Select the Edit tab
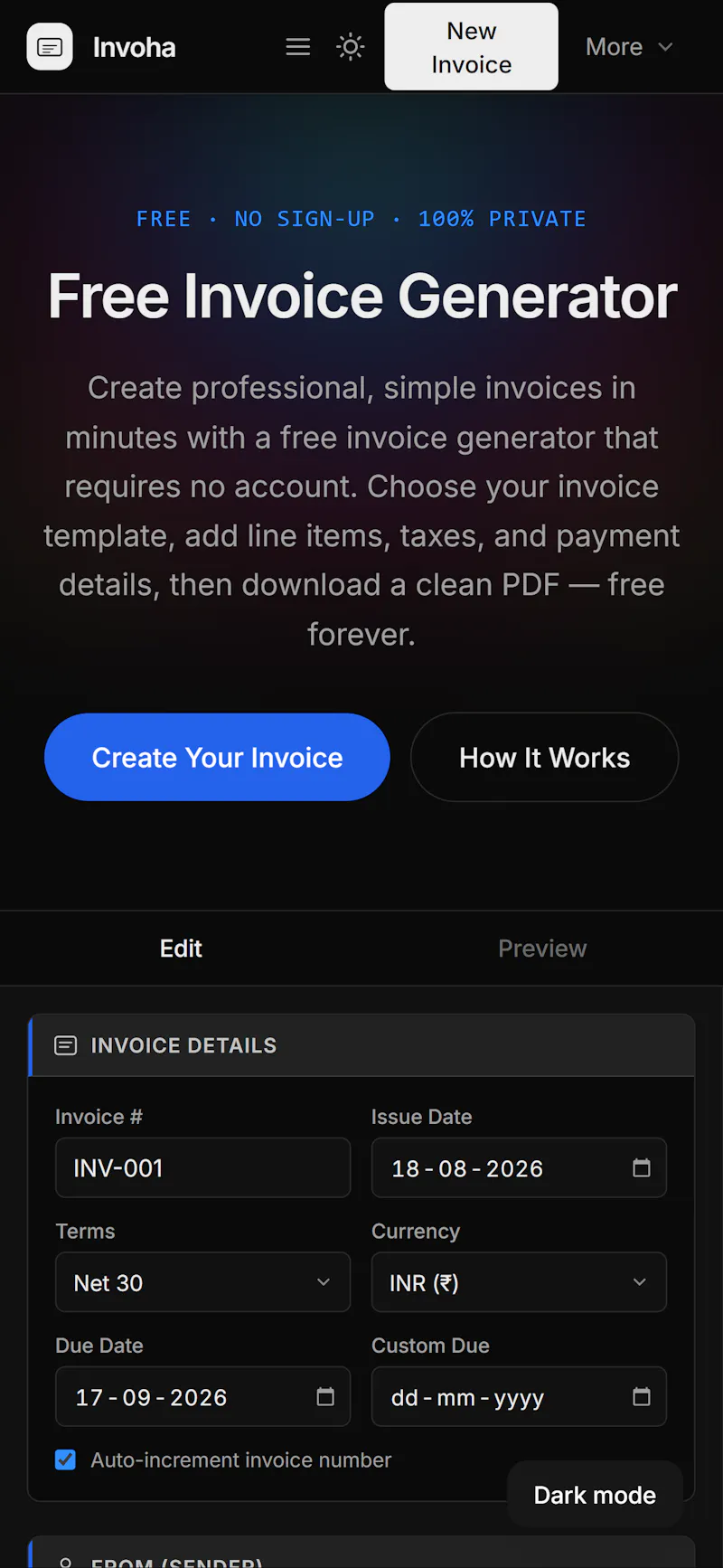Viewport: 723px width, 1568px height. [181, 949]
